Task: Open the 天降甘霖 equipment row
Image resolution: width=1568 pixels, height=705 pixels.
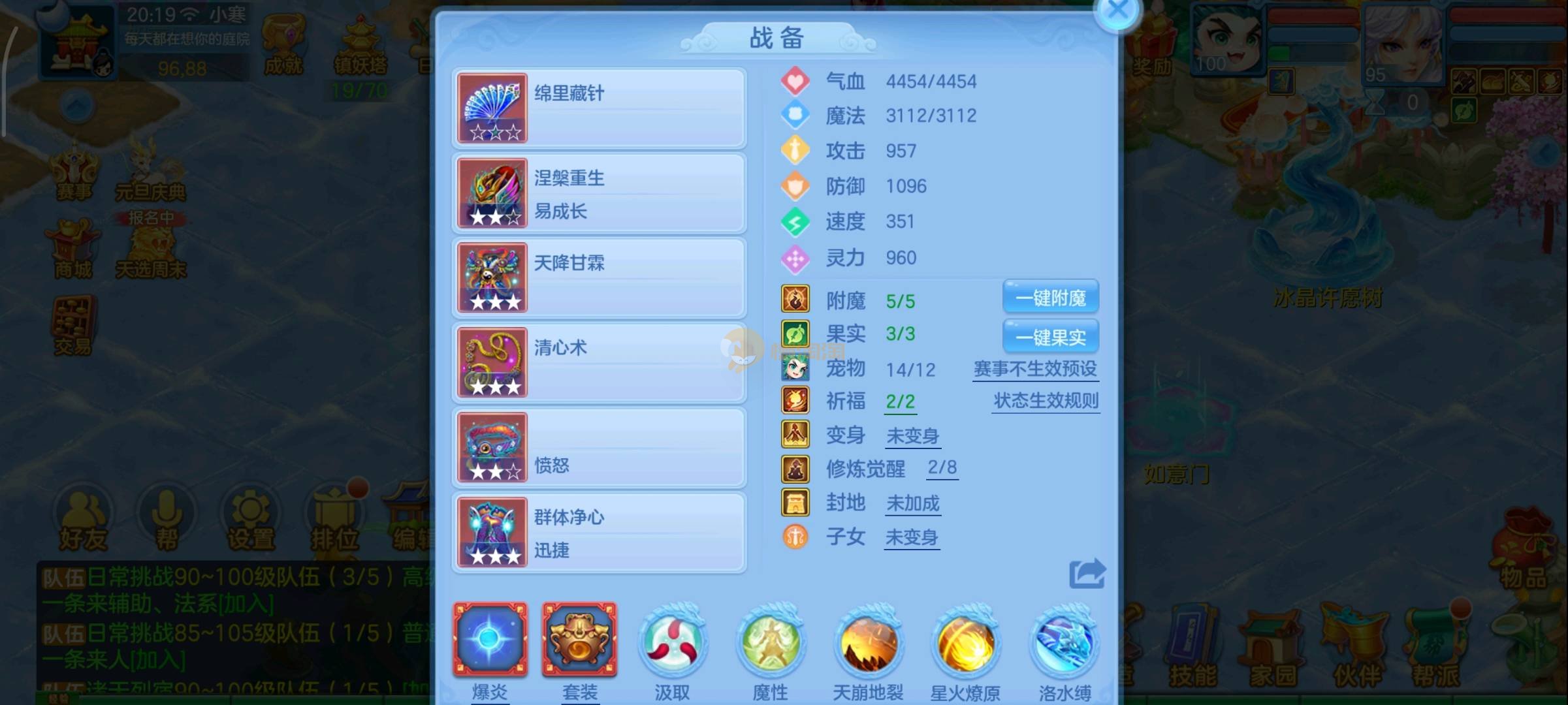Action: [599, 278]
